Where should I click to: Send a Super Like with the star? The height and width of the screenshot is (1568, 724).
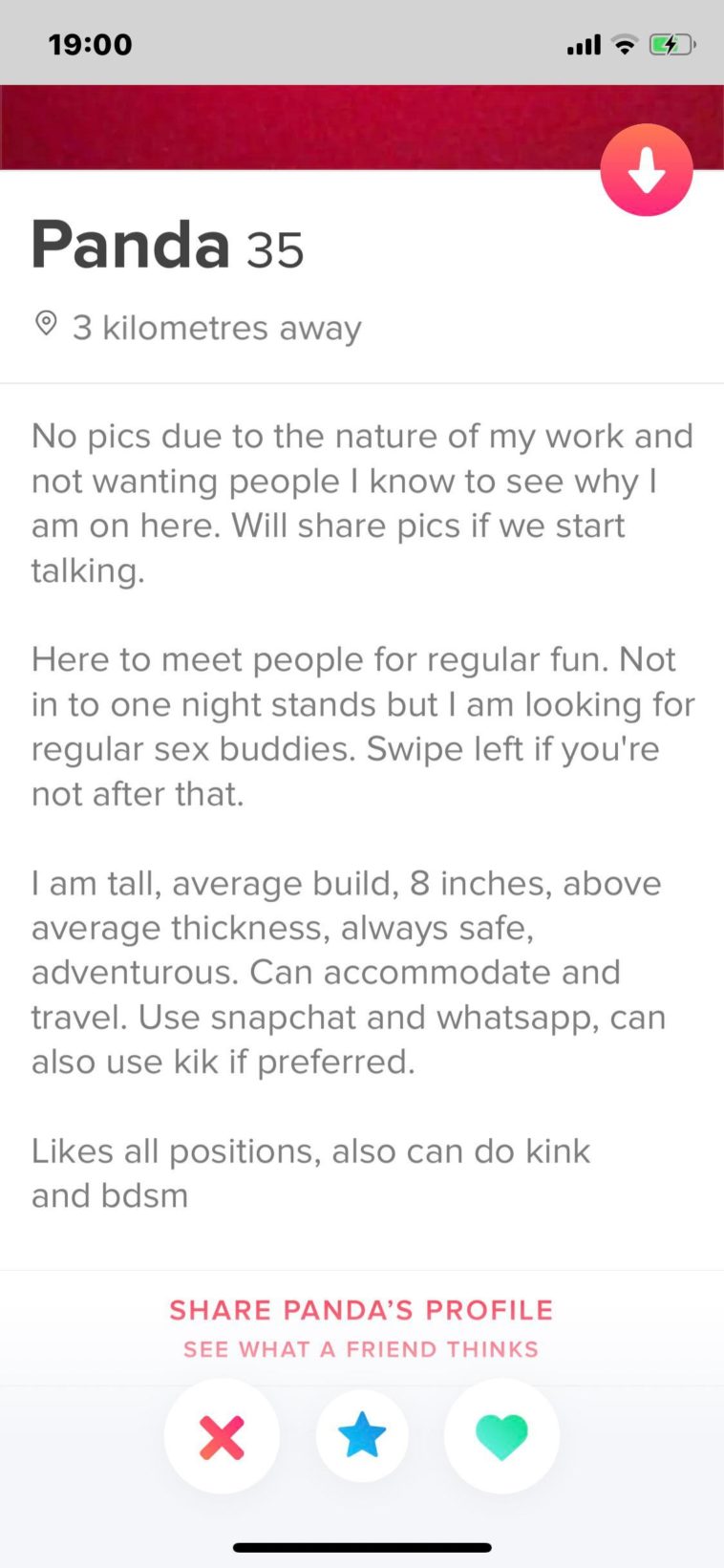tap(362, 1436)
